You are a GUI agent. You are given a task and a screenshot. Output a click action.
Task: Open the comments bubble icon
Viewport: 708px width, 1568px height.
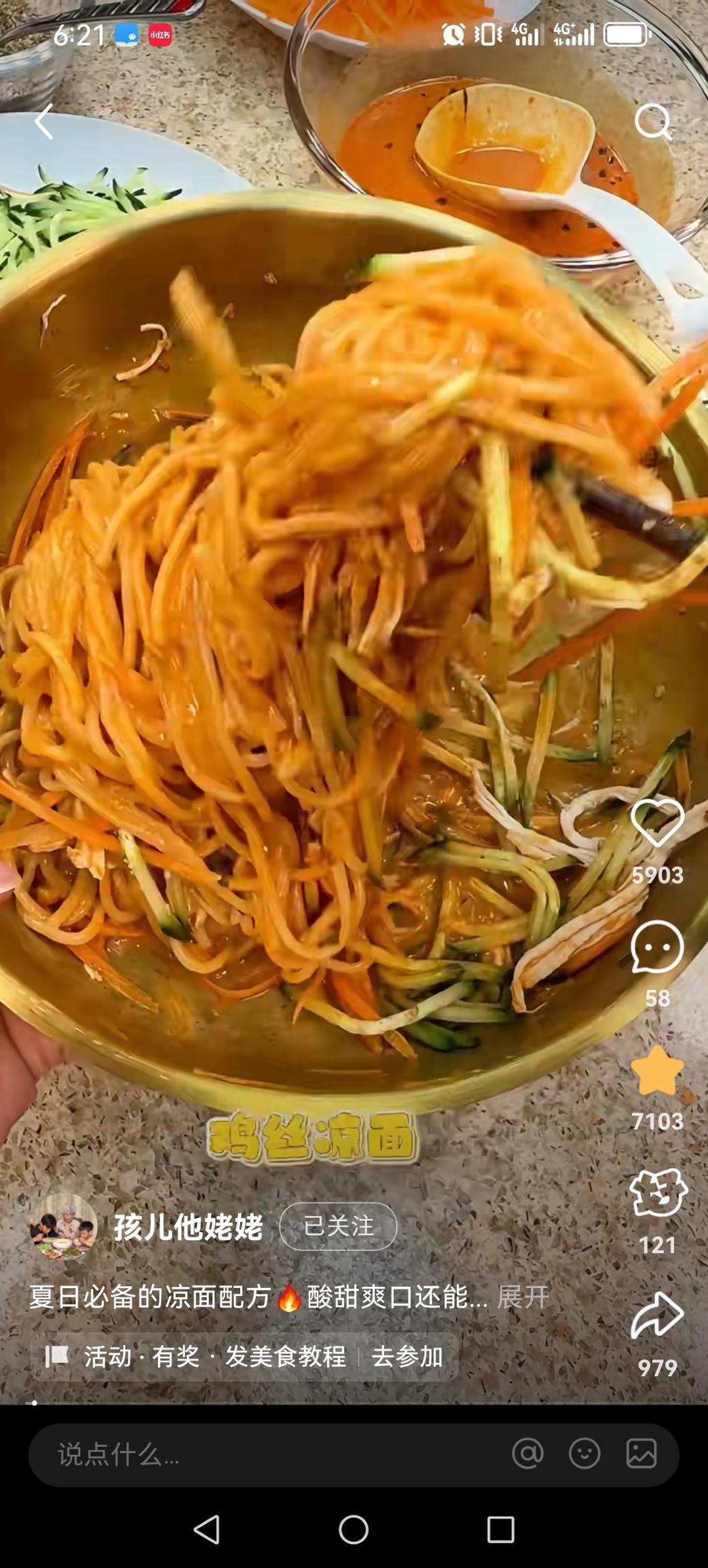(657, 947)
